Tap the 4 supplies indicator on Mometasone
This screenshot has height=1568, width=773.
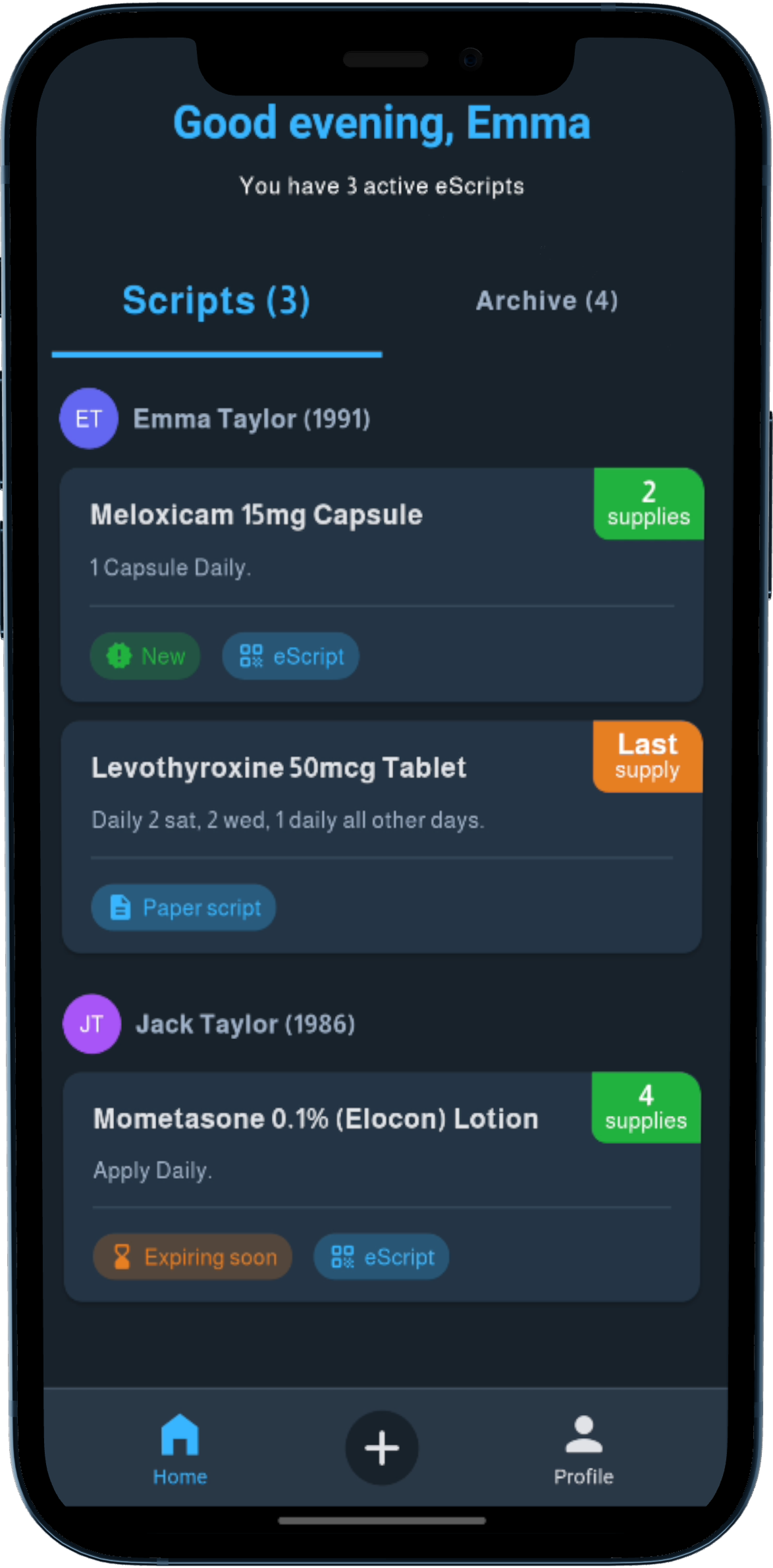(x=645, y=1107)
